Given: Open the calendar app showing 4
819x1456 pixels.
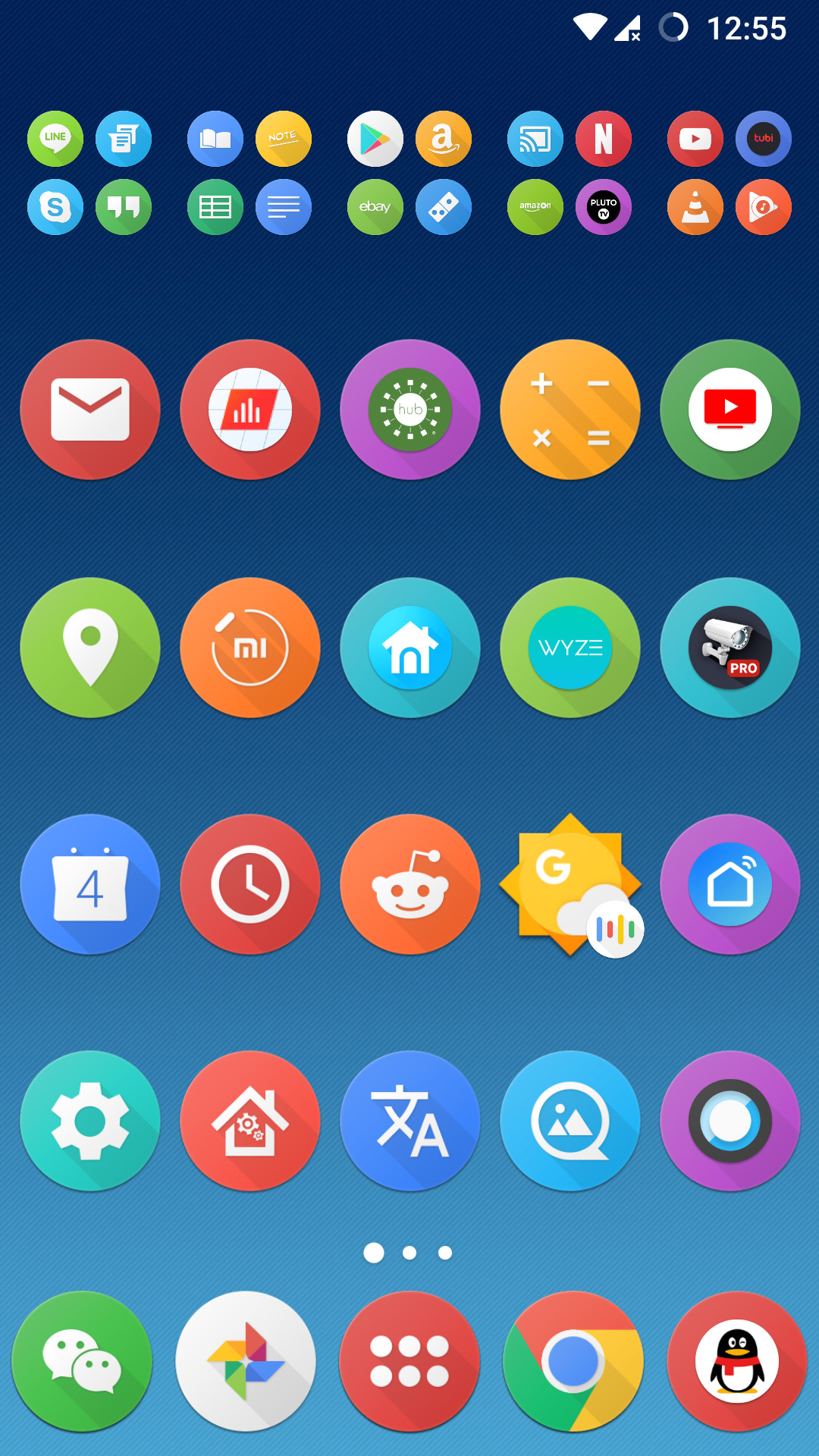Looking at the screenshot, I should click(90, 884).
